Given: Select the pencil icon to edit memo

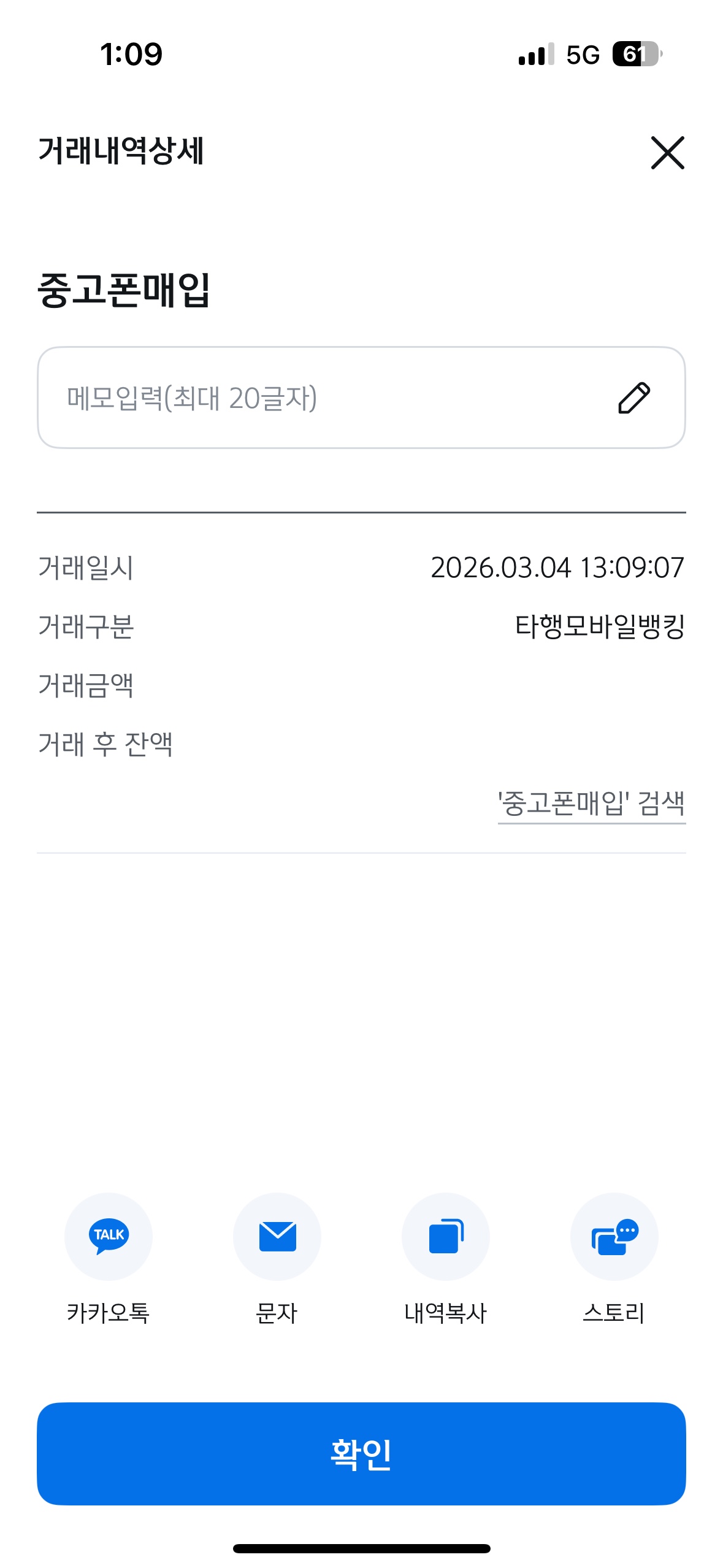Looking at the screenshot, I should coord(632,398).
